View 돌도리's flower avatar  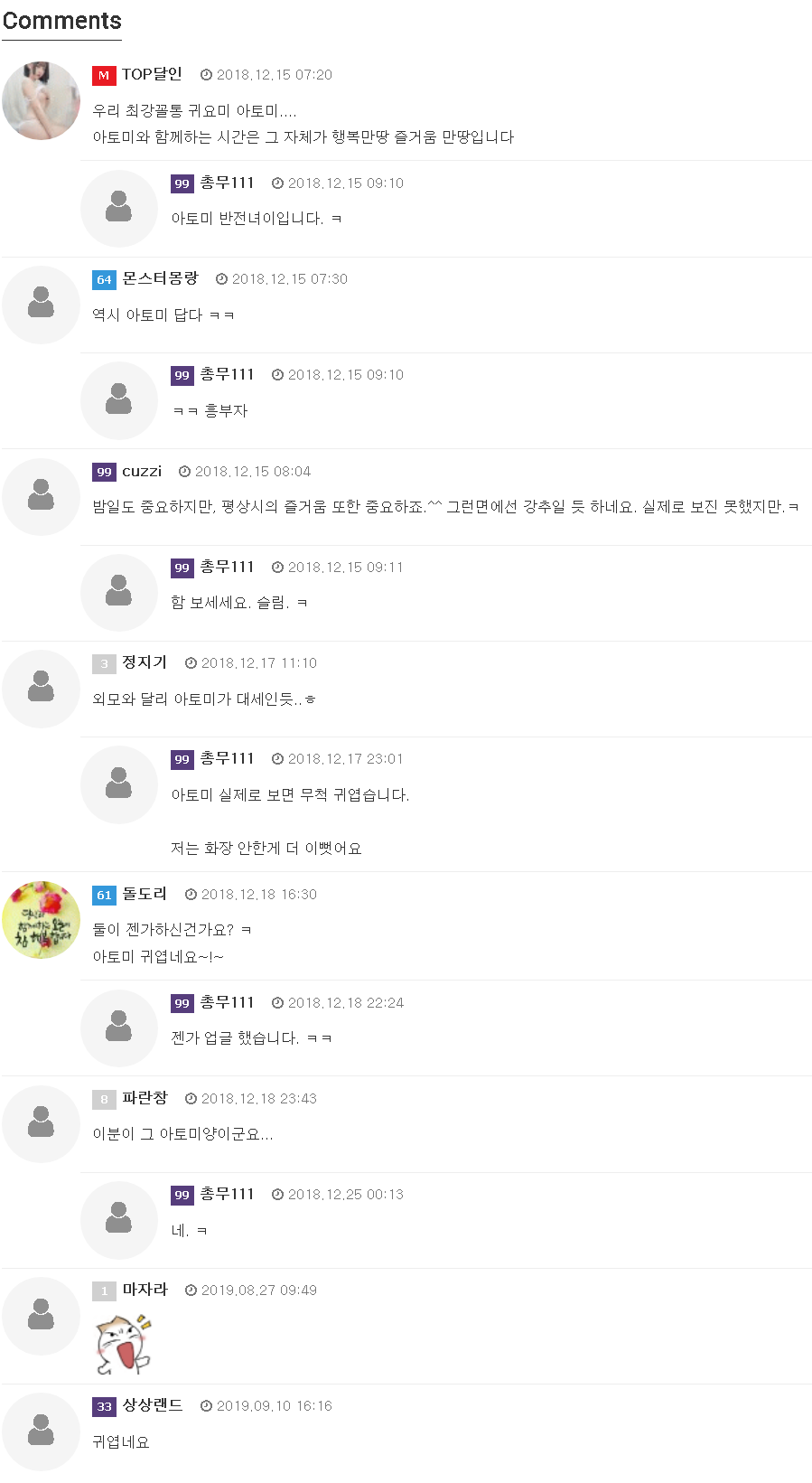pos(41,920)
